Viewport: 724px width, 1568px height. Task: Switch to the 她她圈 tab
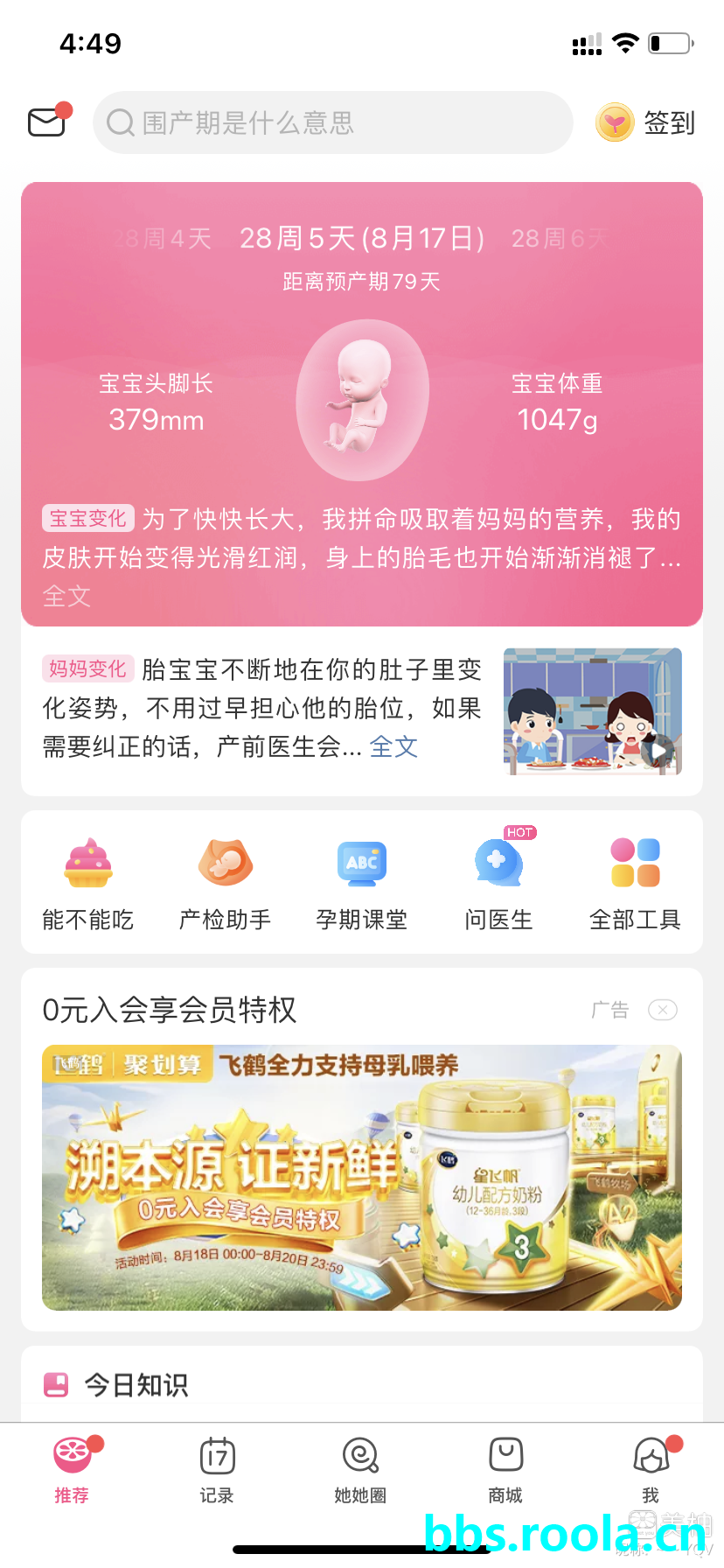[360, 1468]
